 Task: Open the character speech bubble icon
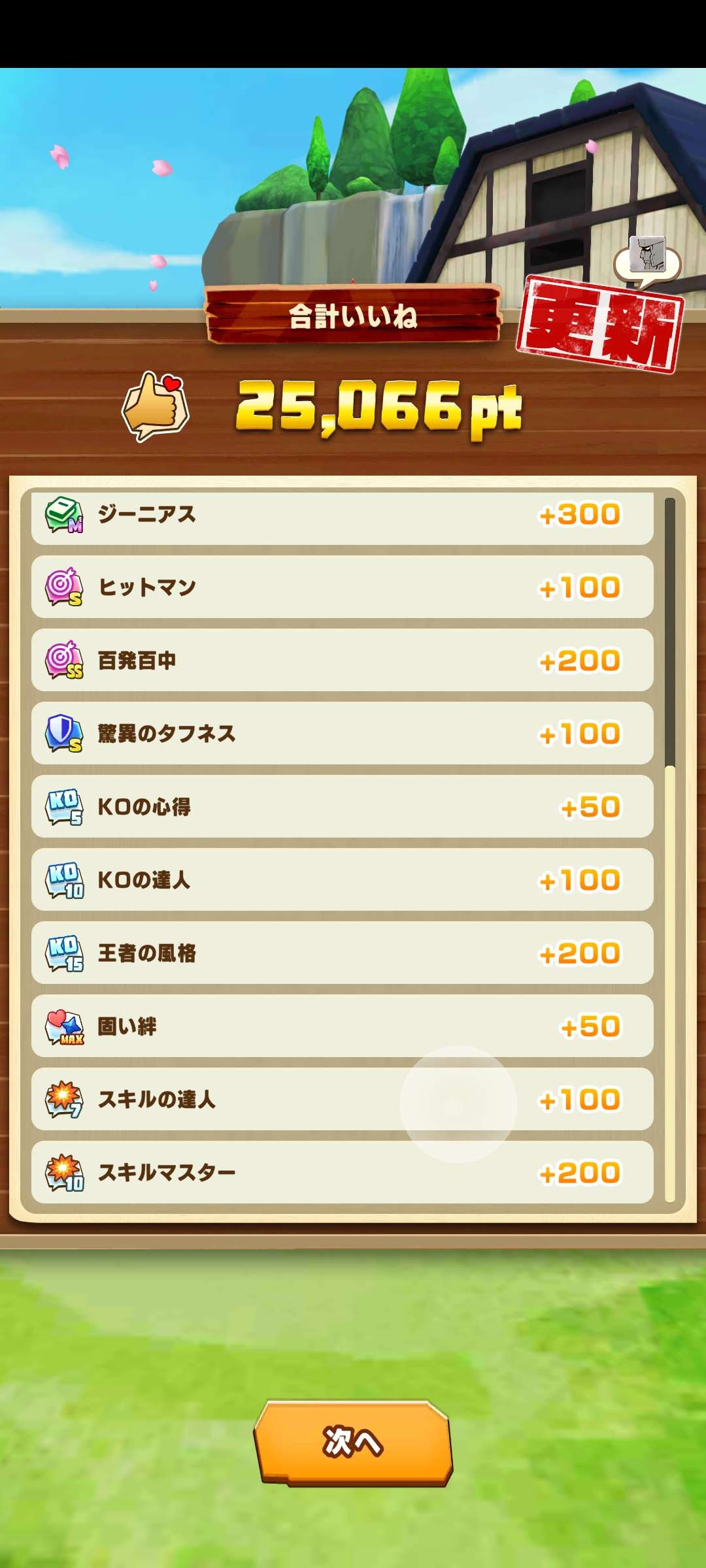click(x=647, y=259)
